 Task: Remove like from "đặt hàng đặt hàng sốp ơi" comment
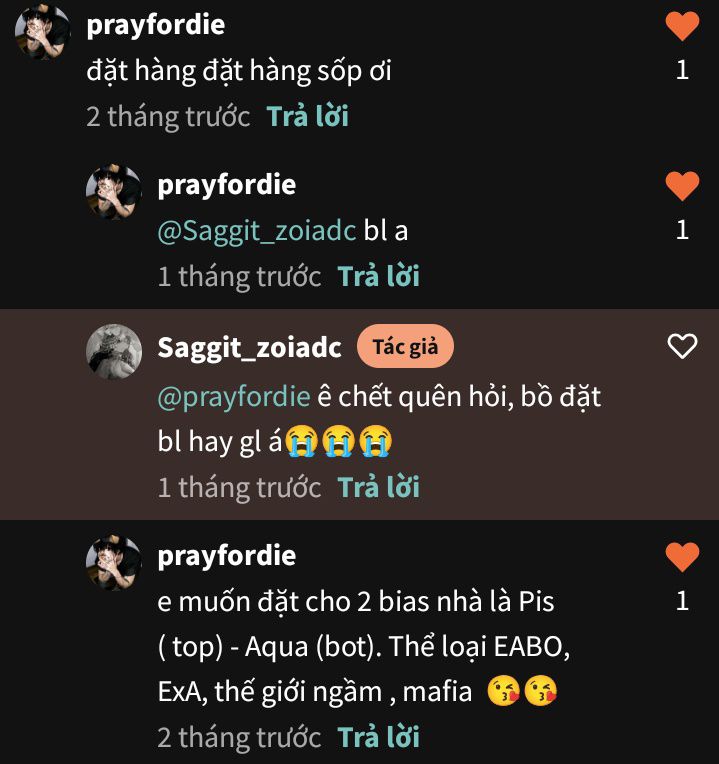coord(682,26)
